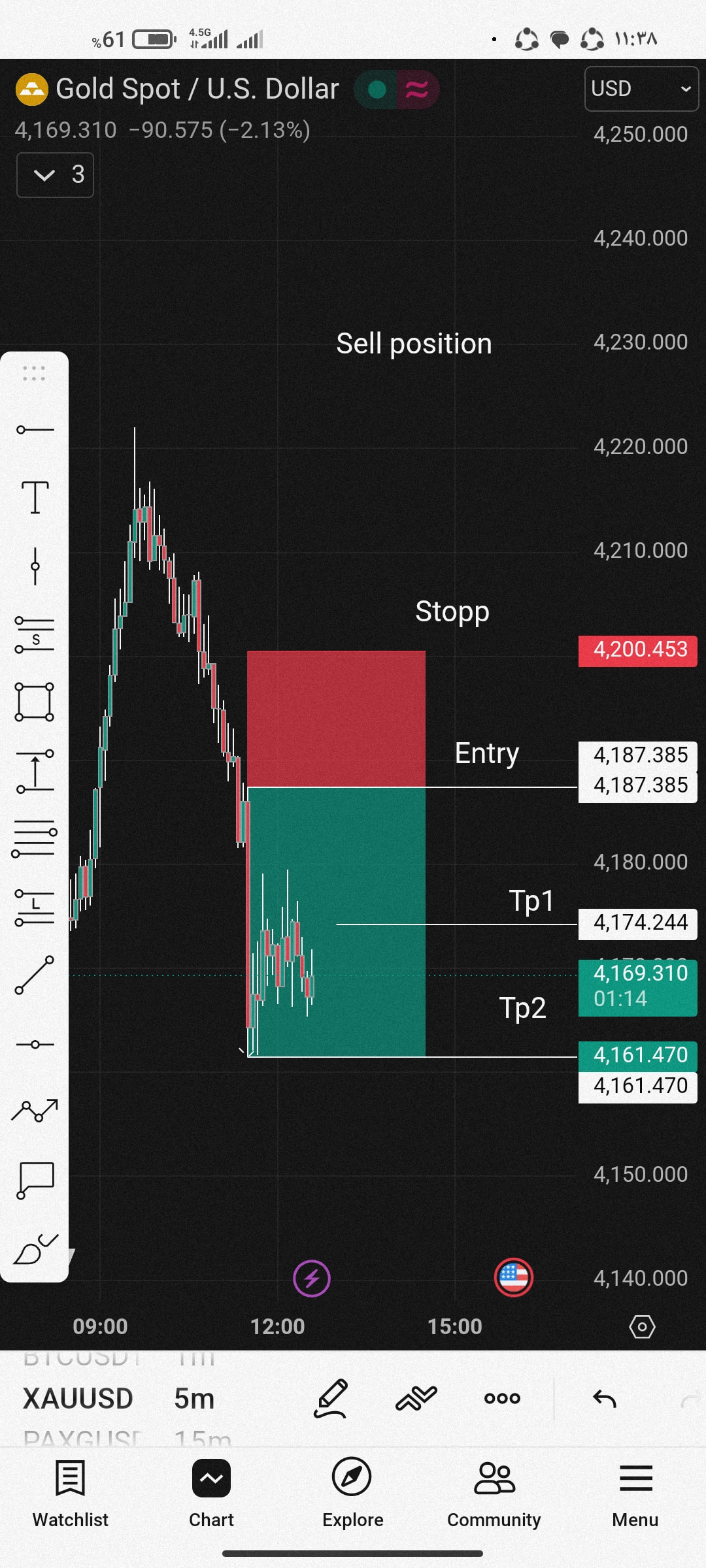
Task: Tap the US flag economic event marker
Action: click(x=514, y=1277)
